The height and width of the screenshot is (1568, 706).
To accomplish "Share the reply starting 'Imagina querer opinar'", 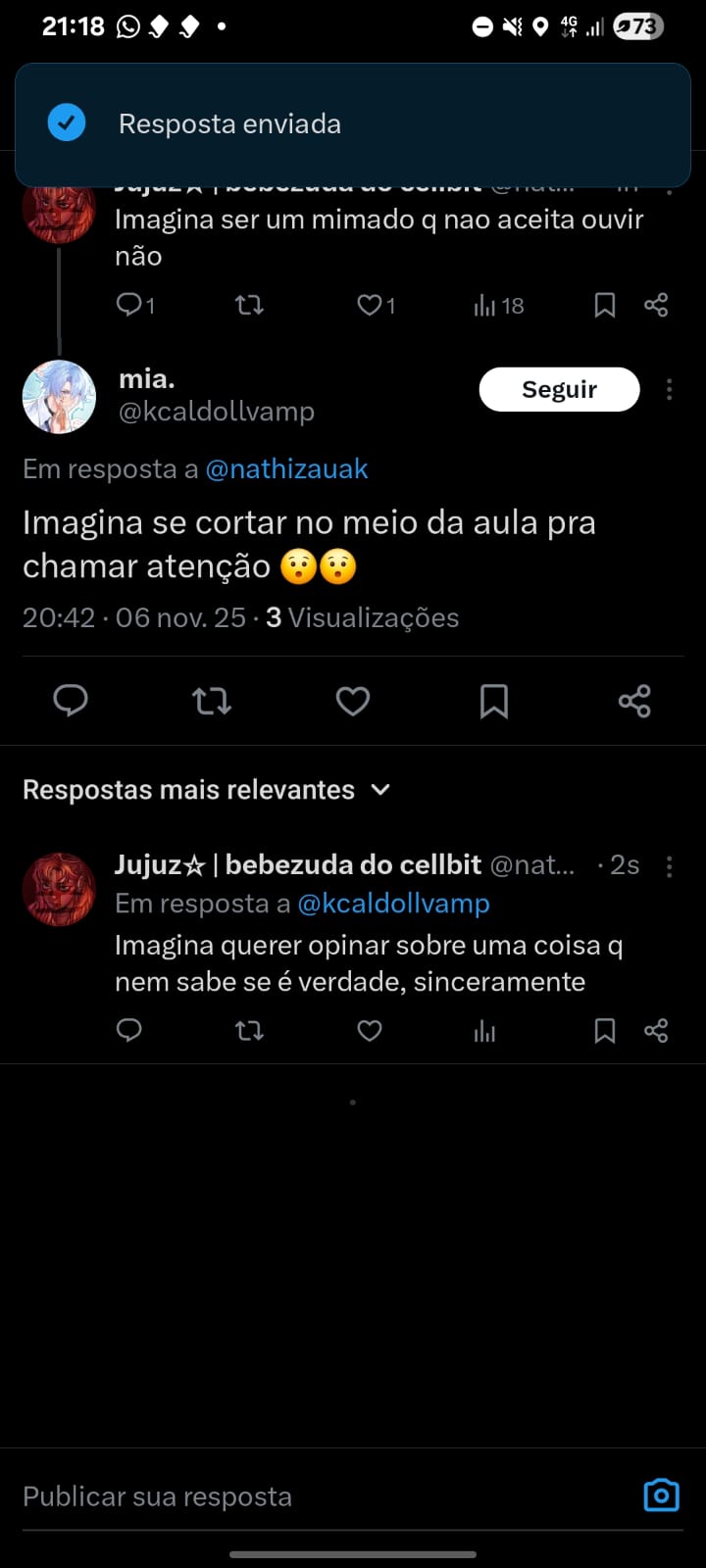I will pos(656,1031).
